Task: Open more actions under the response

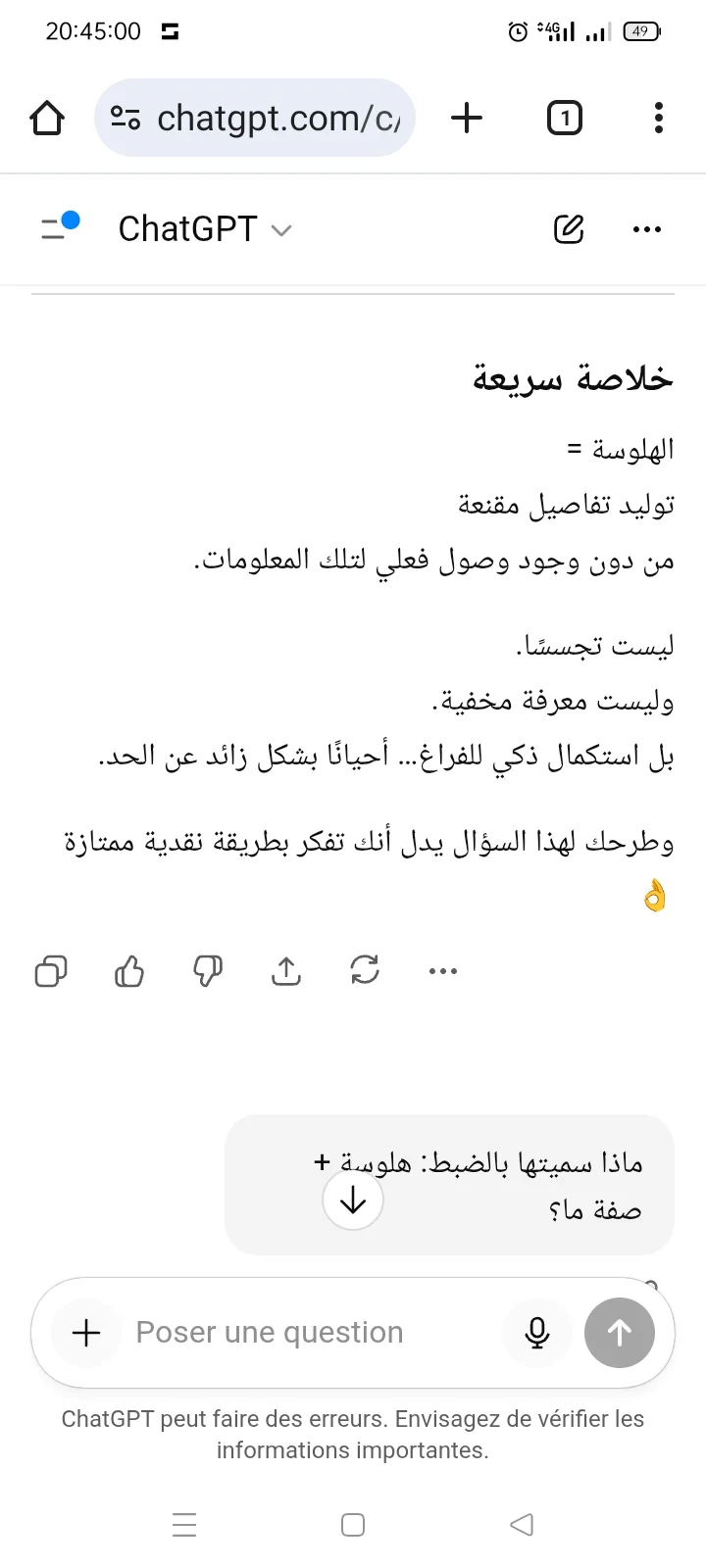Action: [443, 971]
